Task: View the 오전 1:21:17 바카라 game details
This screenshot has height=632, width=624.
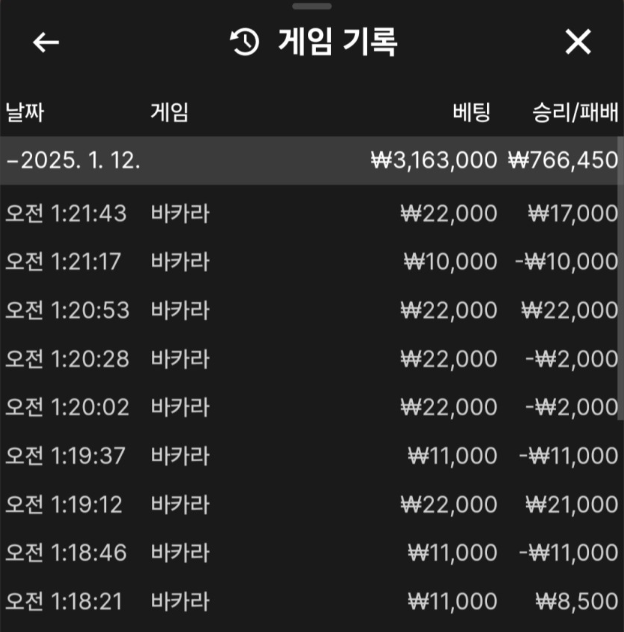Action: (310, 261)
